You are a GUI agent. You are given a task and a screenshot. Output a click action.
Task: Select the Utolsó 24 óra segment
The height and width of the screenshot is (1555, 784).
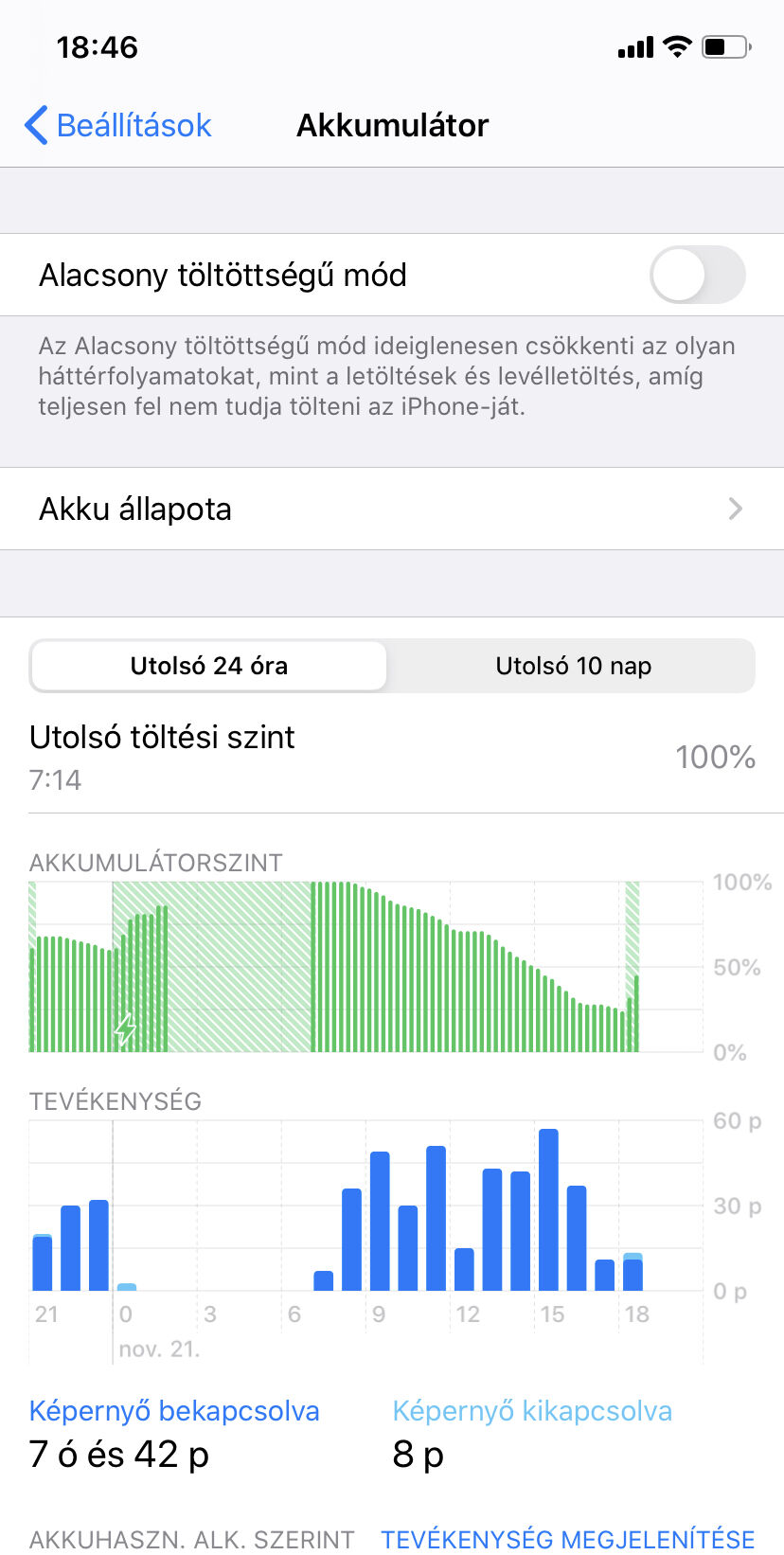click(209, 666)
